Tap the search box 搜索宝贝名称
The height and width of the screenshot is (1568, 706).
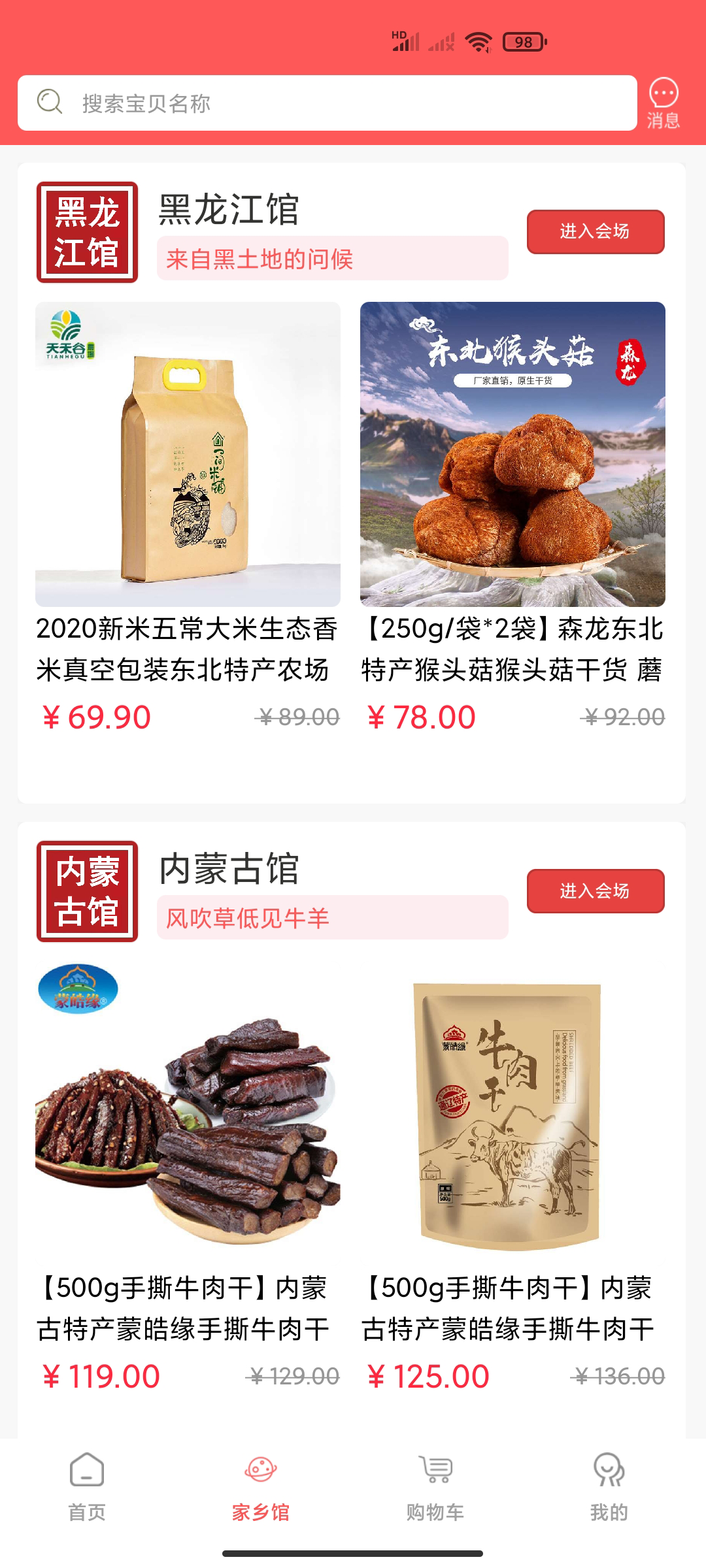tap(327, 103)
